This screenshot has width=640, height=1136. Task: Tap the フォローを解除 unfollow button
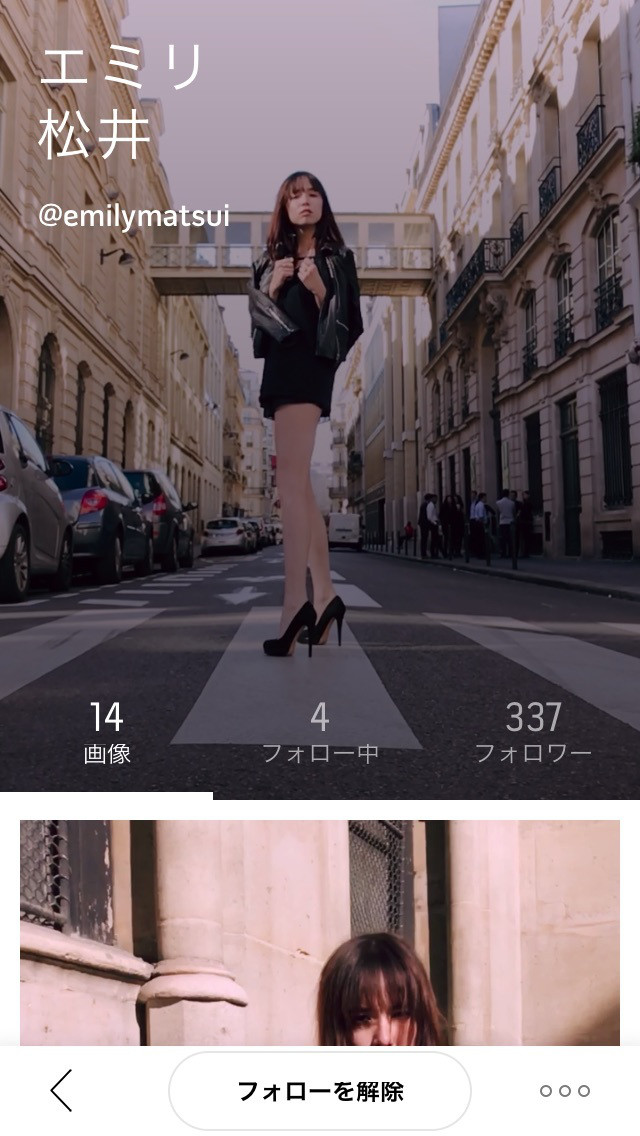[320, 1091]
